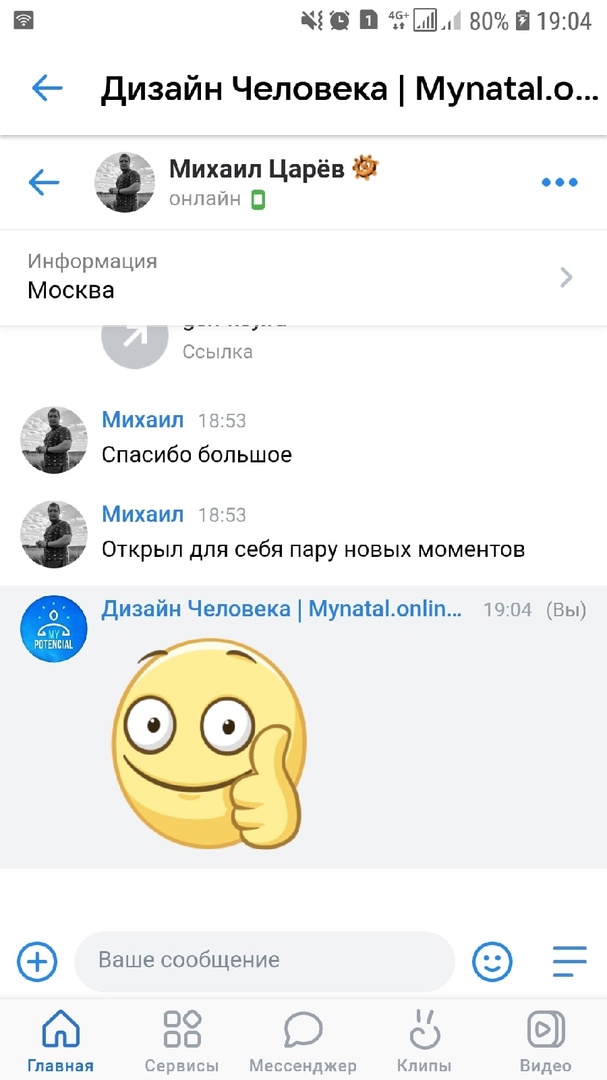Focus the Ваше сообщение text field

pyautogui.click(x=265, y=961)
